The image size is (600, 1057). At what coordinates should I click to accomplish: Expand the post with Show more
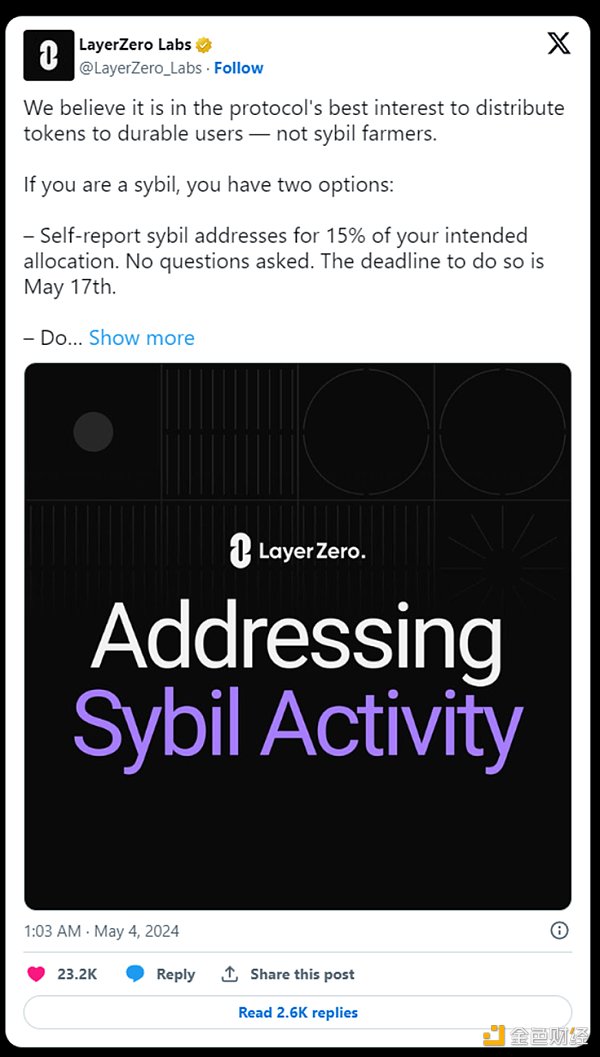pos(141,338)
